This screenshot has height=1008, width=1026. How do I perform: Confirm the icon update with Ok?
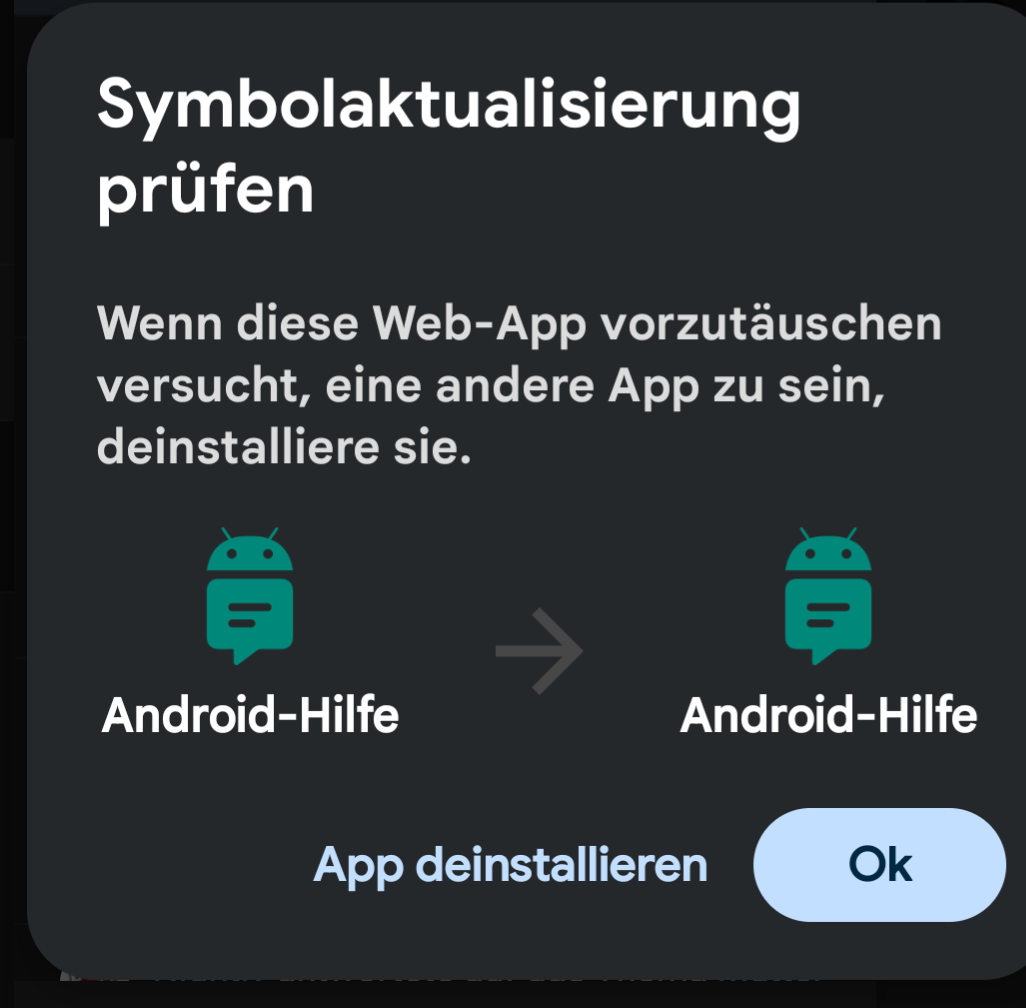pyautogui.click(x=879, y=864)
